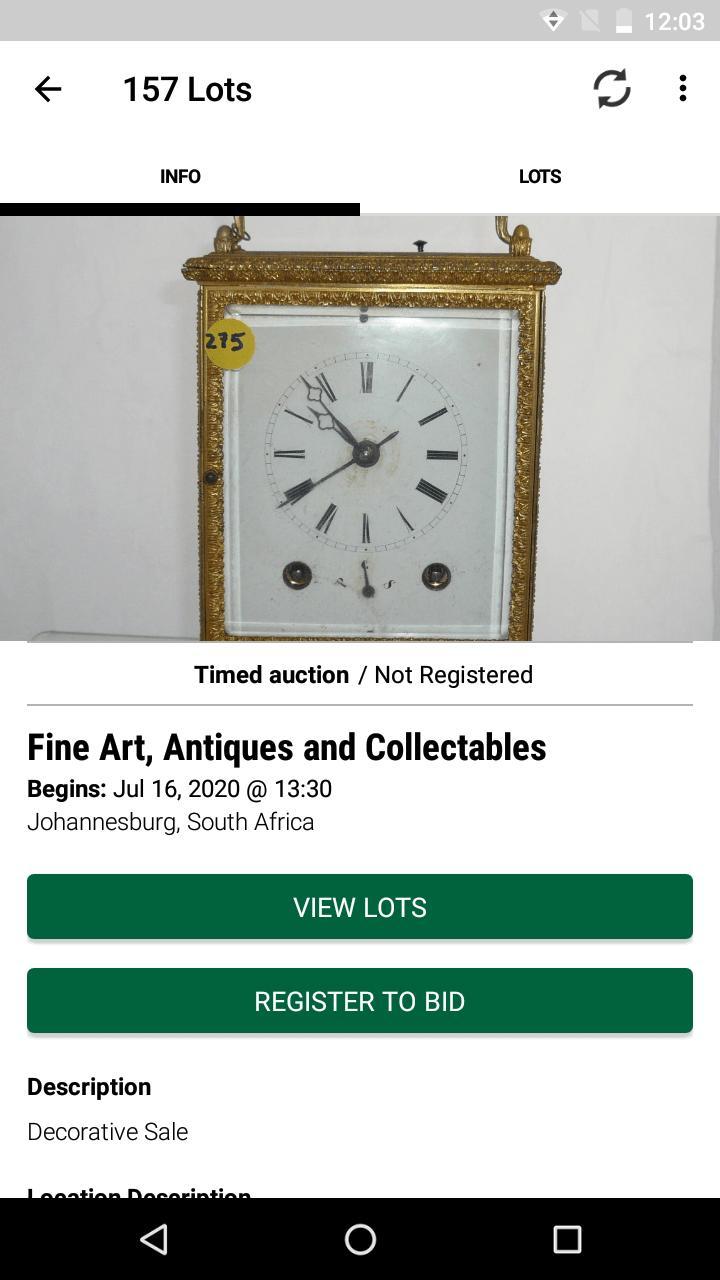Image resolution: width=720 pixels, height=1280 pixels.
Task: Open recent apps with the square icon
Action: [x=566, y=1240]
